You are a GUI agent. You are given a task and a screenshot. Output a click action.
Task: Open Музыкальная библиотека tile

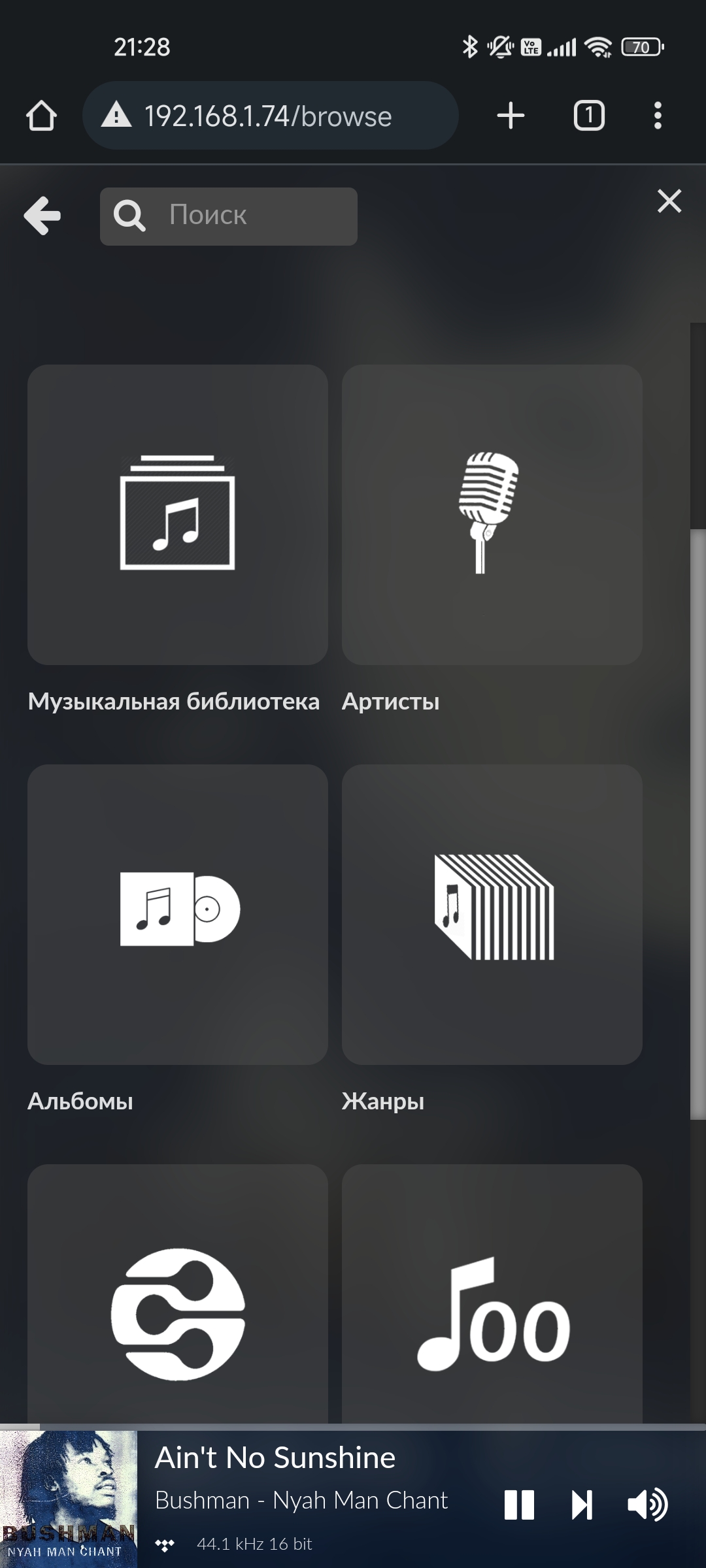coord(178,515)
